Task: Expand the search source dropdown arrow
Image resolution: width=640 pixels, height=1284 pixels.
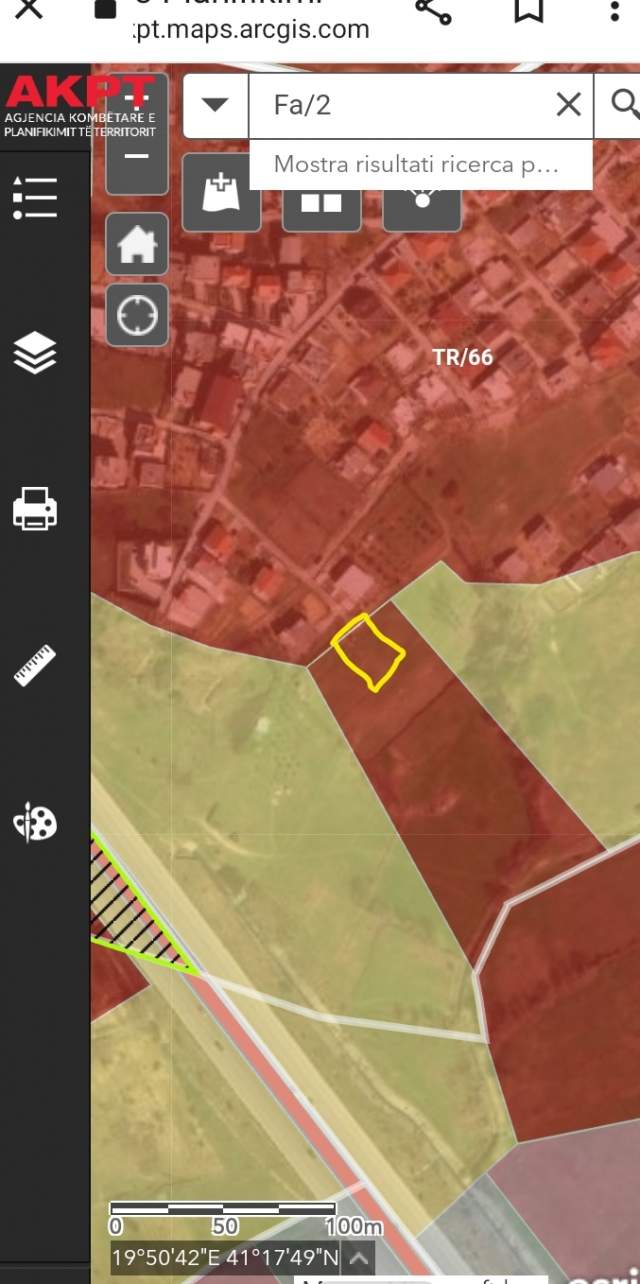Action: (x=215, y=105)
